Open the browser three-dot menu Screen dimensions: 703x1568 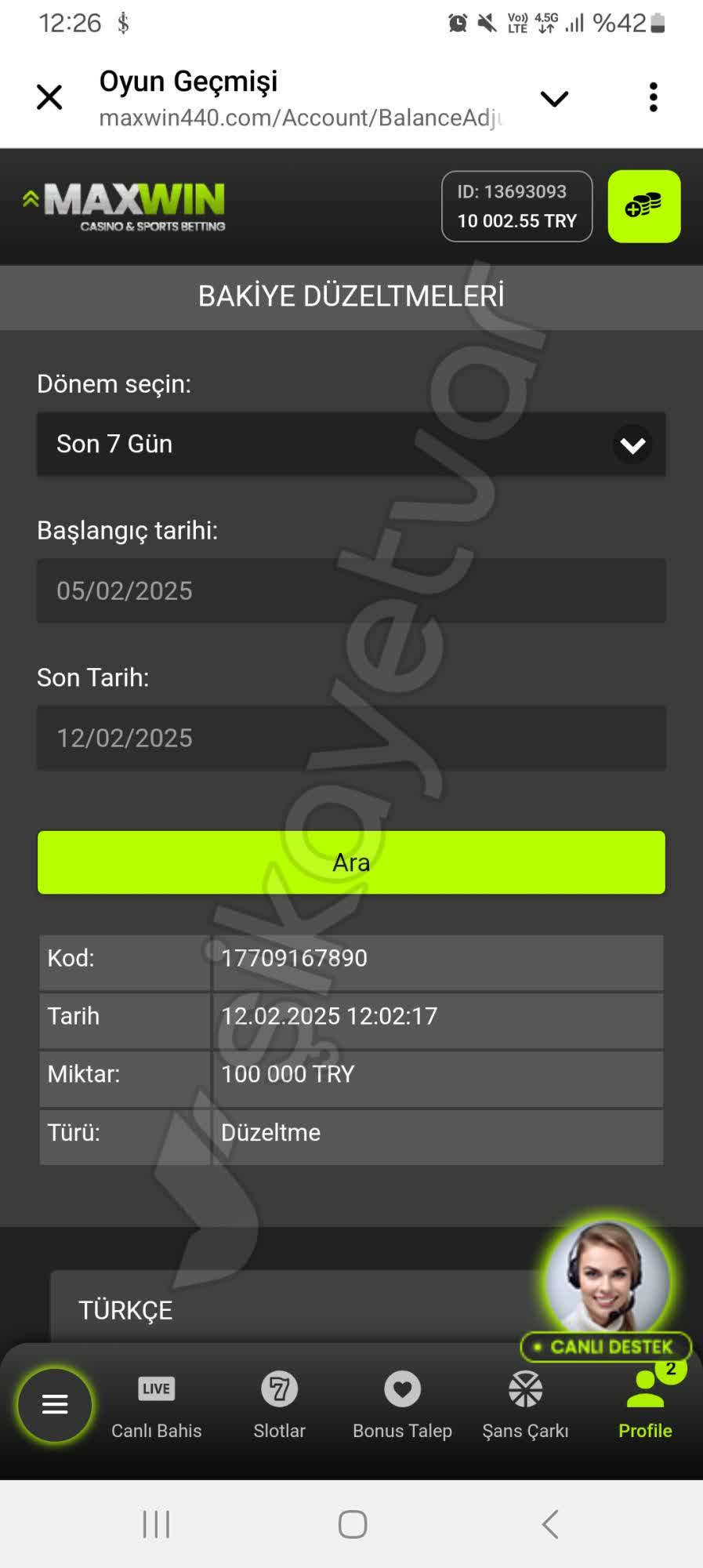click(653, 96)
